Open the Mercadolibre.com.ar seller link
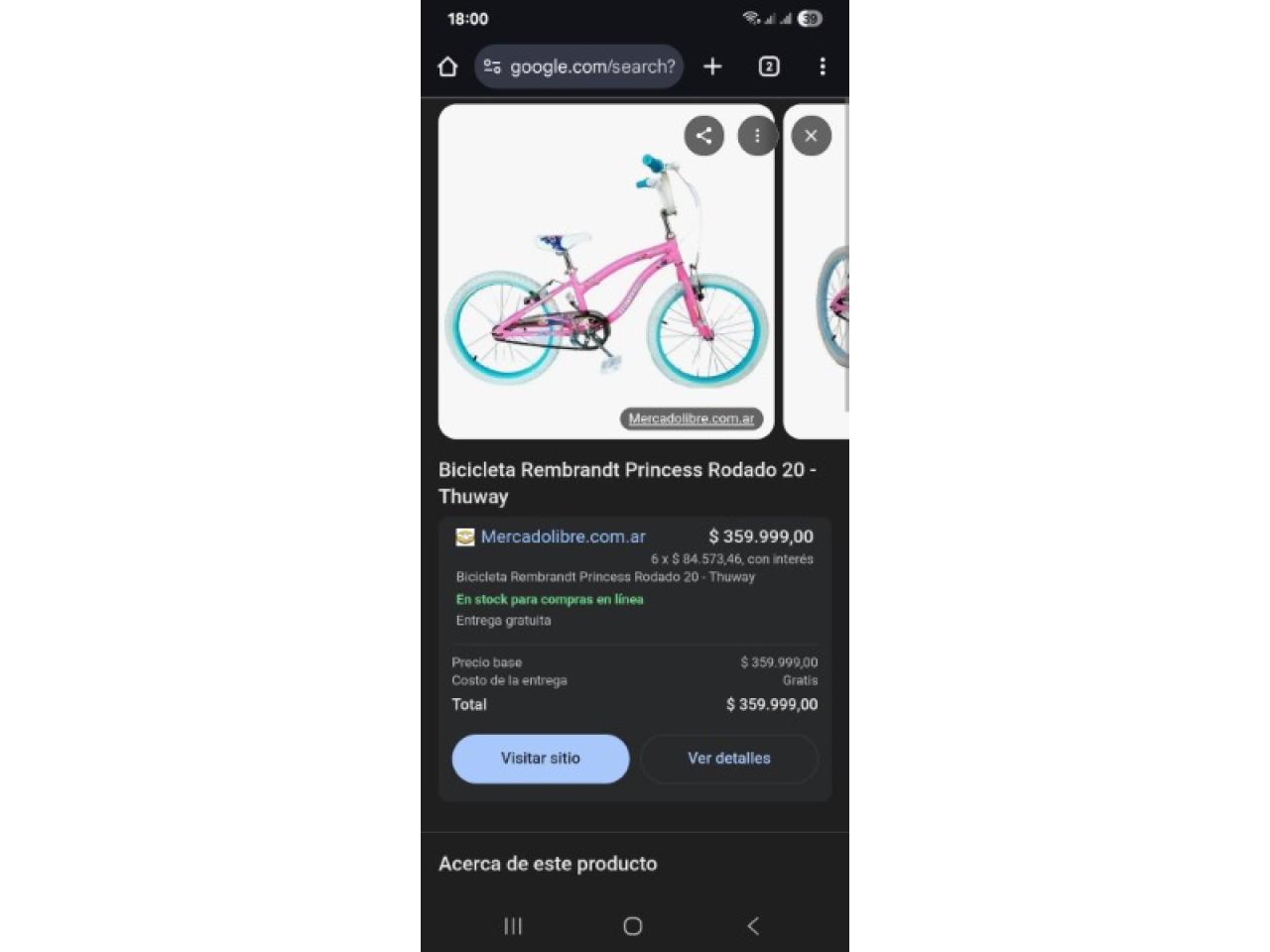Screen dimensions: 1270x952 (563, 536)
